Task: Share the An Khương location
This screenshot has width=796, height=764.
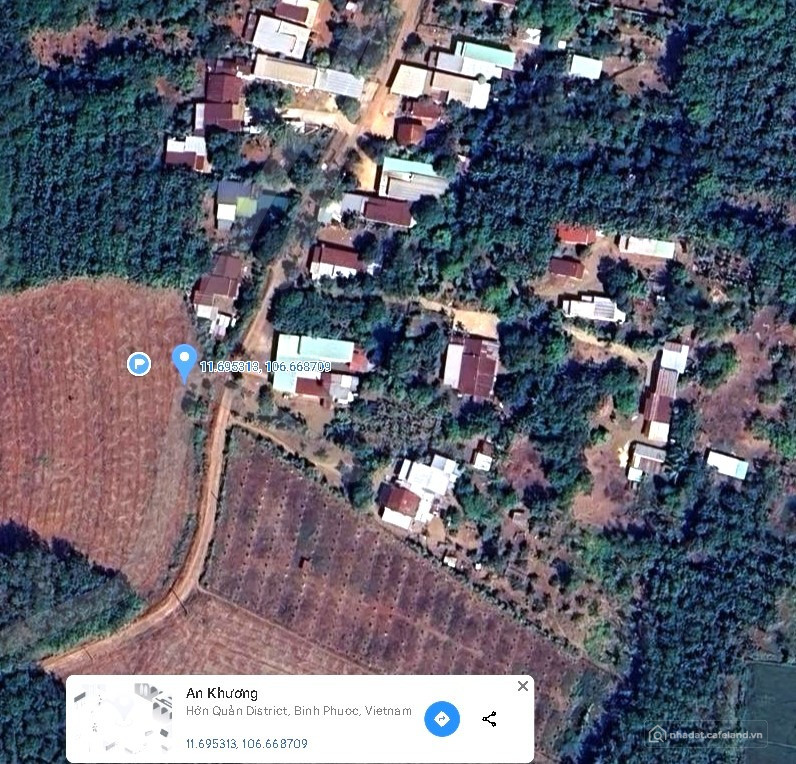Action: 489,719
